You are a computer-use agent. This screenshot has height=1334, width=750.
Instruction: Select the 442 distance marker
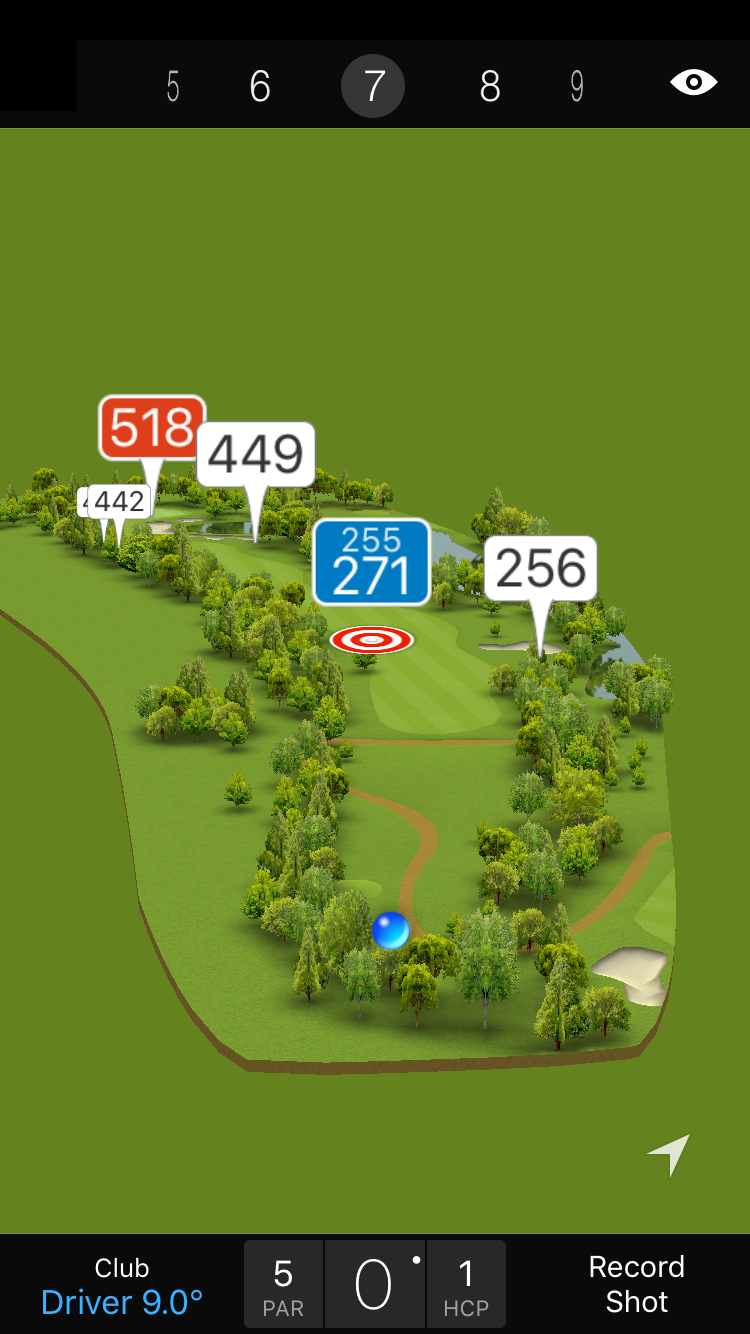(x=121, y=501)
